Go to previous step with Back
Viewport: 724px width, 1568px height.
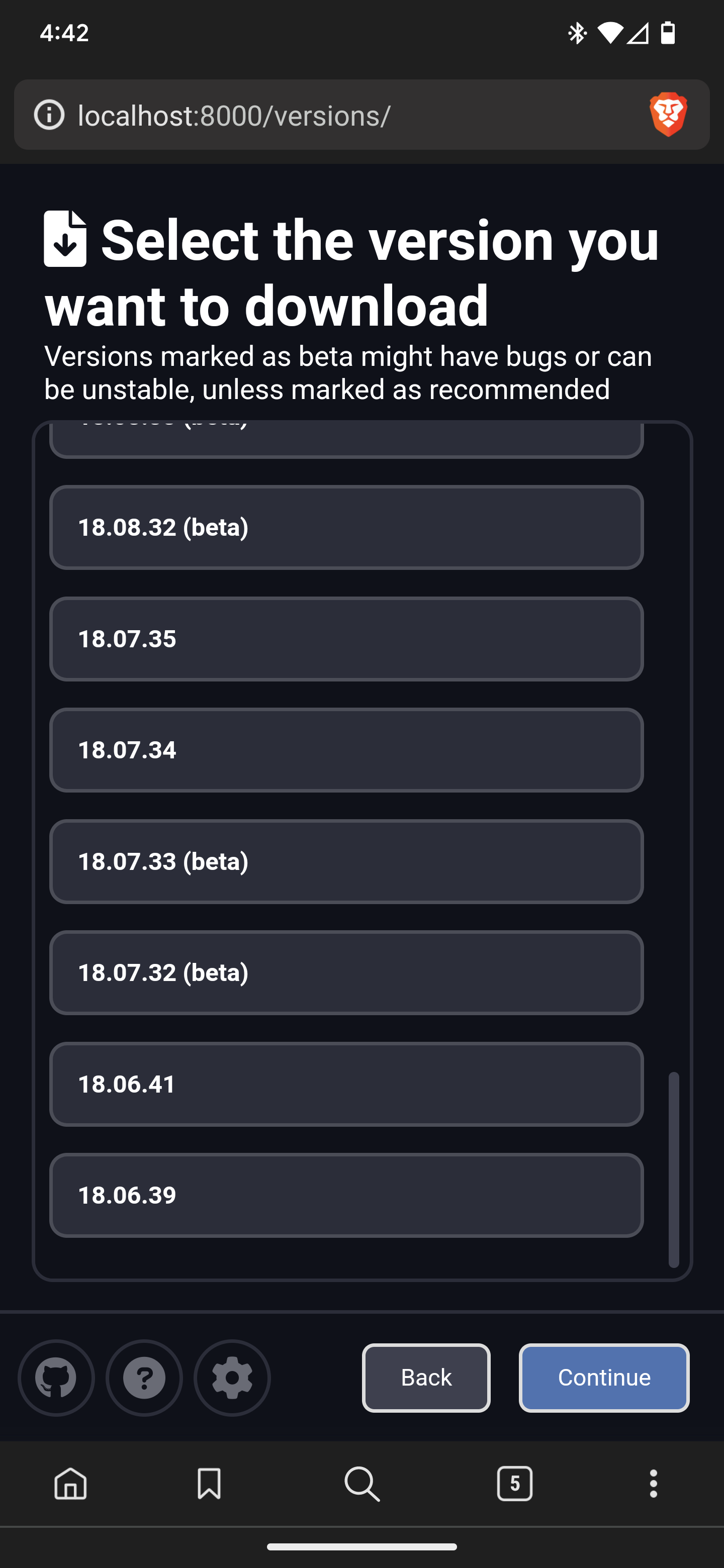(x=426, y=1378)
